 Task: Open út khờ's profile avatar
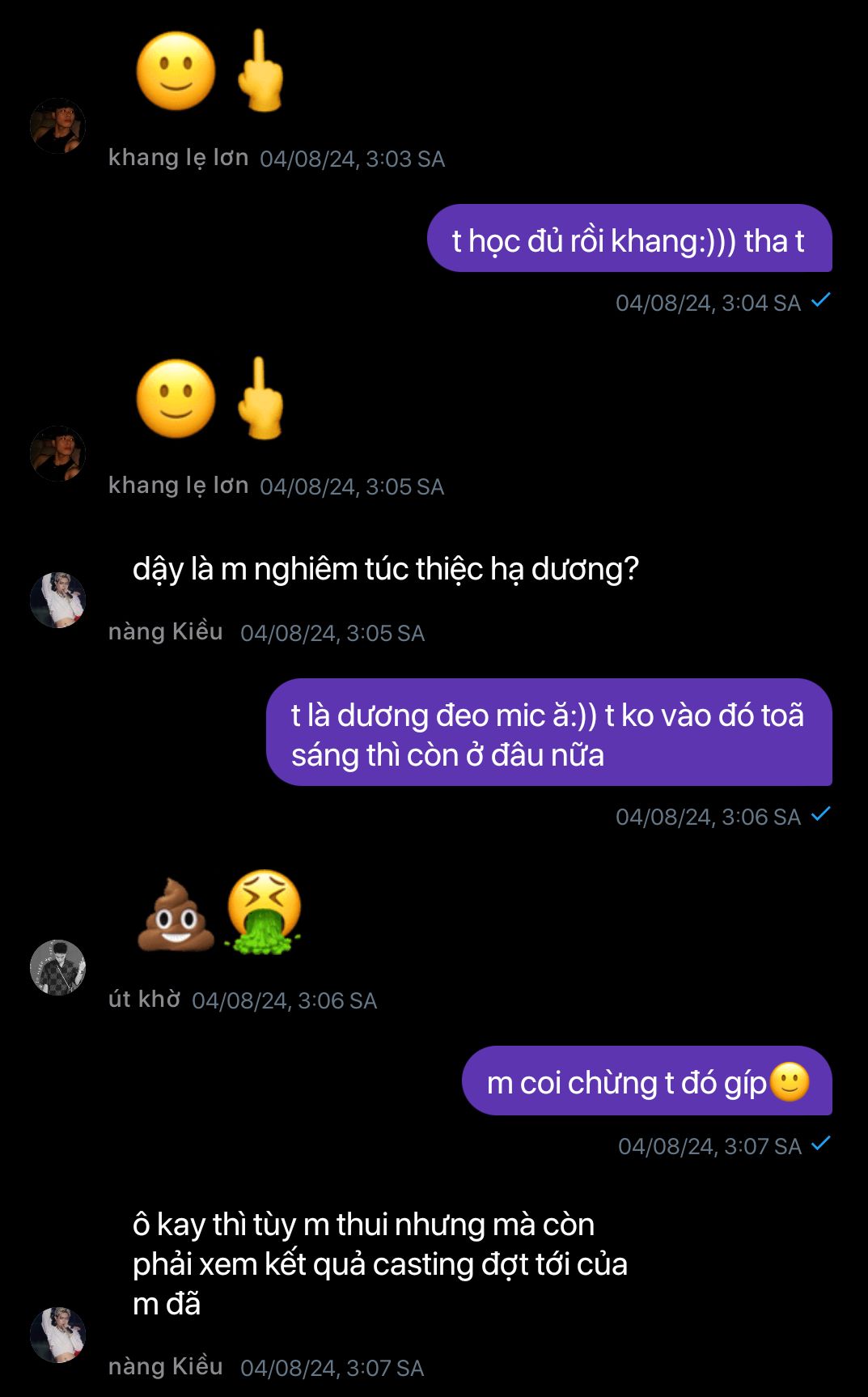57,967
